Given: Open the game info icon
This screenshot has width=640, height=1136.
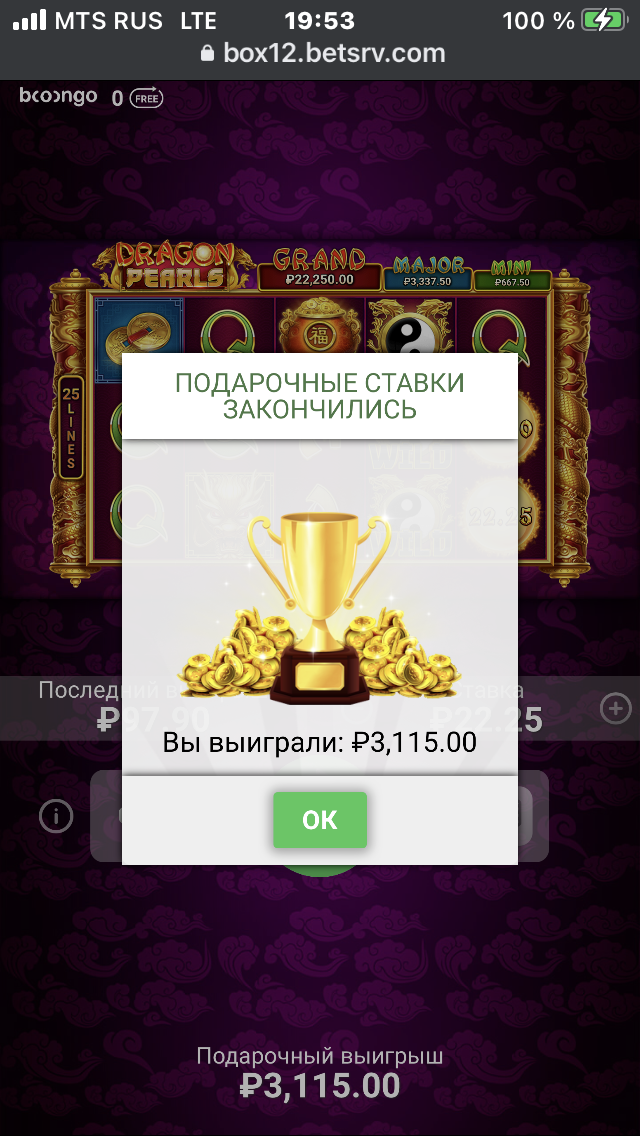Looking at the screenshot, I should point(56,816).
